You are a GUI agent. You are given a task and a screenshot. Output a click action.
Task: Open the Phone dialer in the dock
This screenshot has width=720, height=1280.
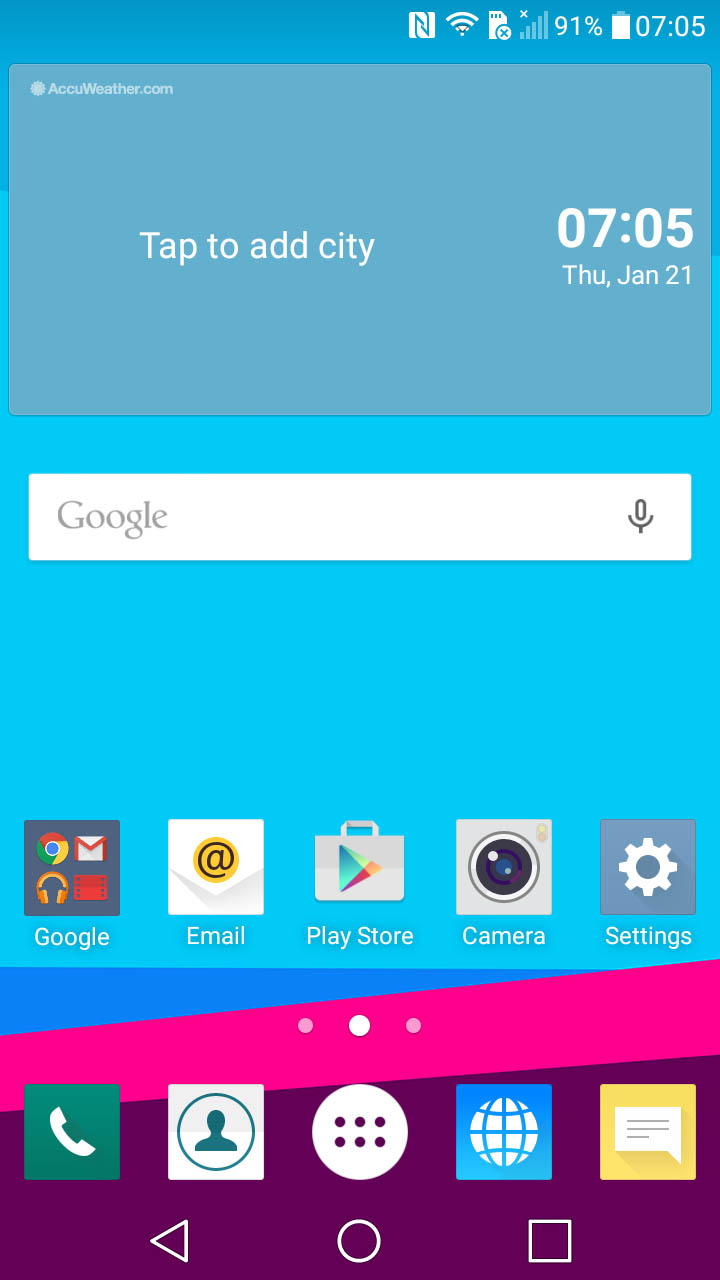coord(72,1132)
